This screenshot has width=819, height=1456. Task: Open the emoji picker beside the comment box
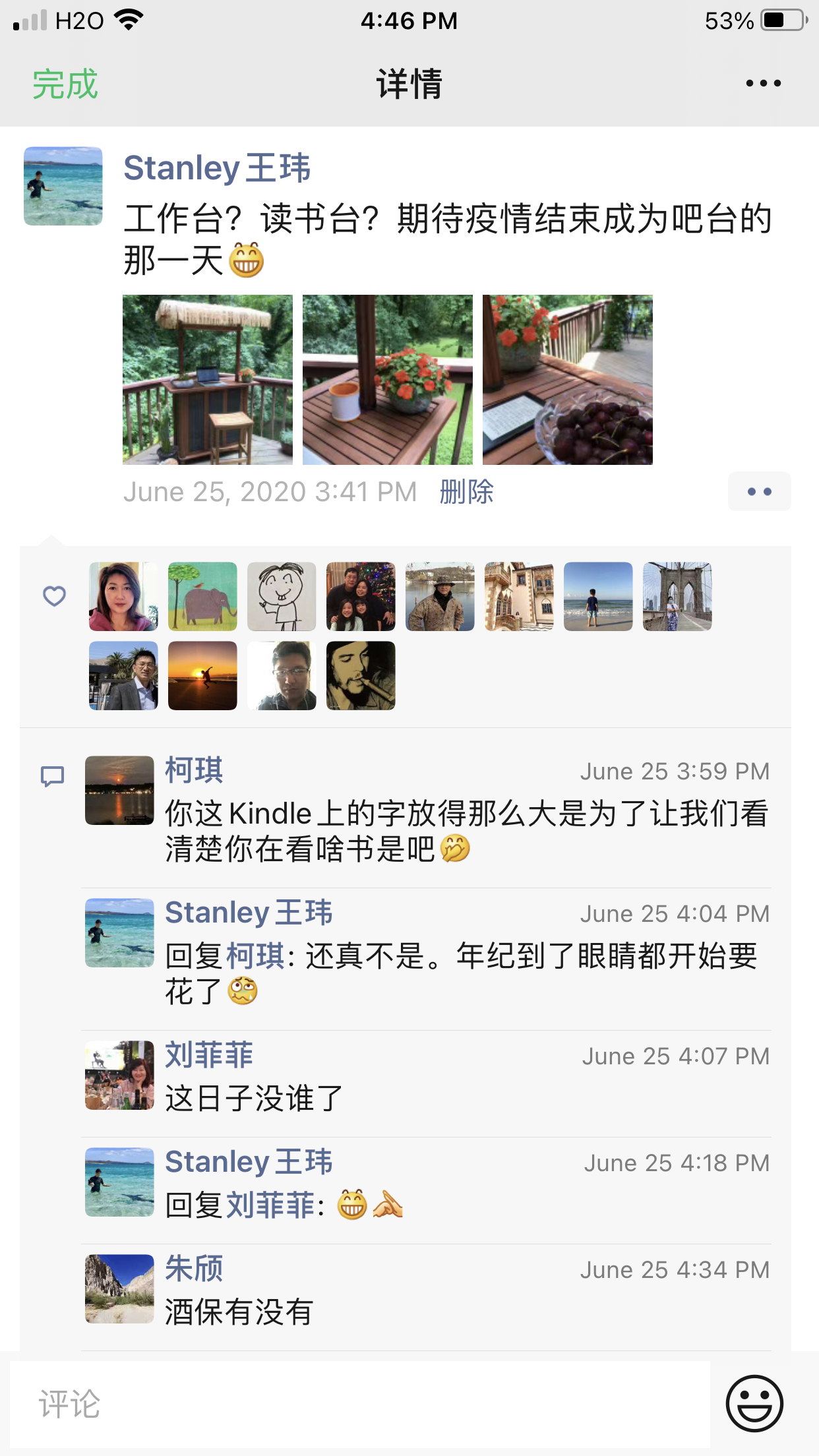(x=754, y=1403)
